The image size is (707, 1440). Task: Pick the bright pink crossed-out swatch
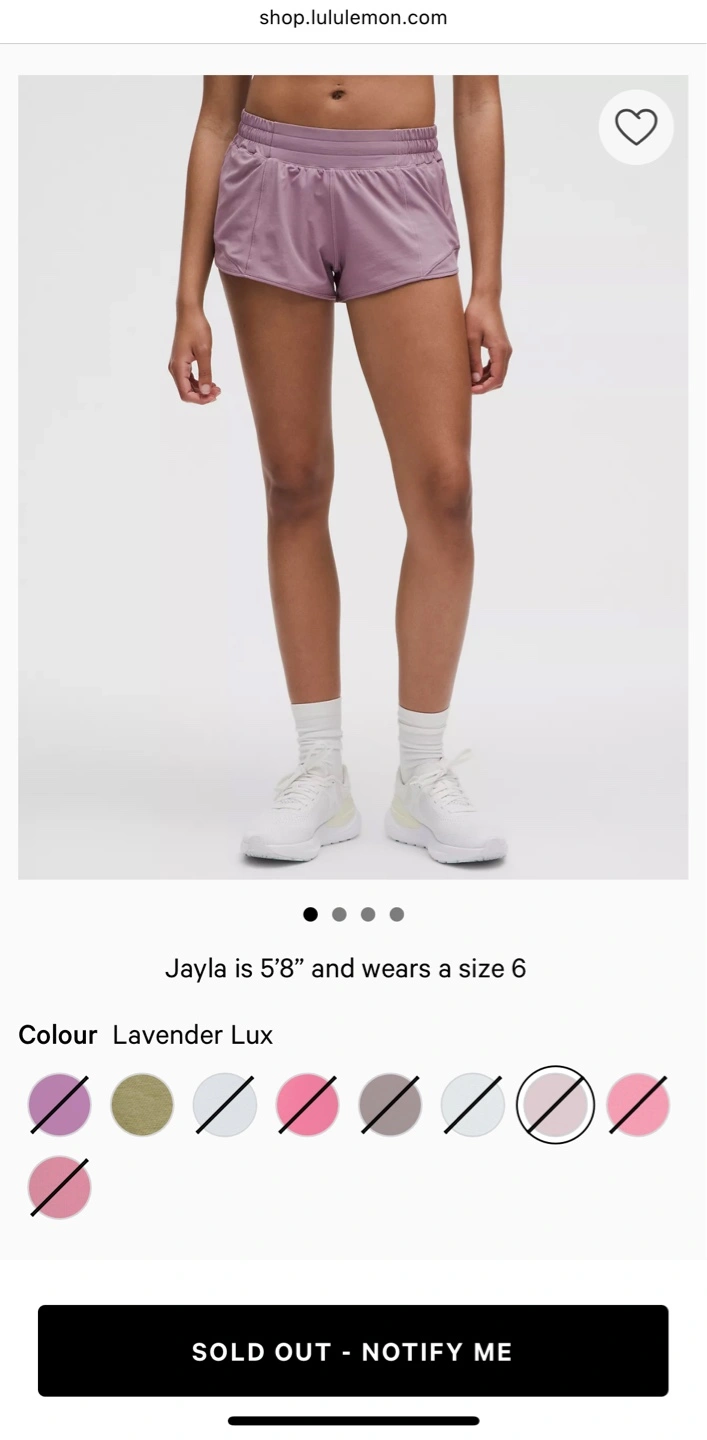tap(307, 1105)
